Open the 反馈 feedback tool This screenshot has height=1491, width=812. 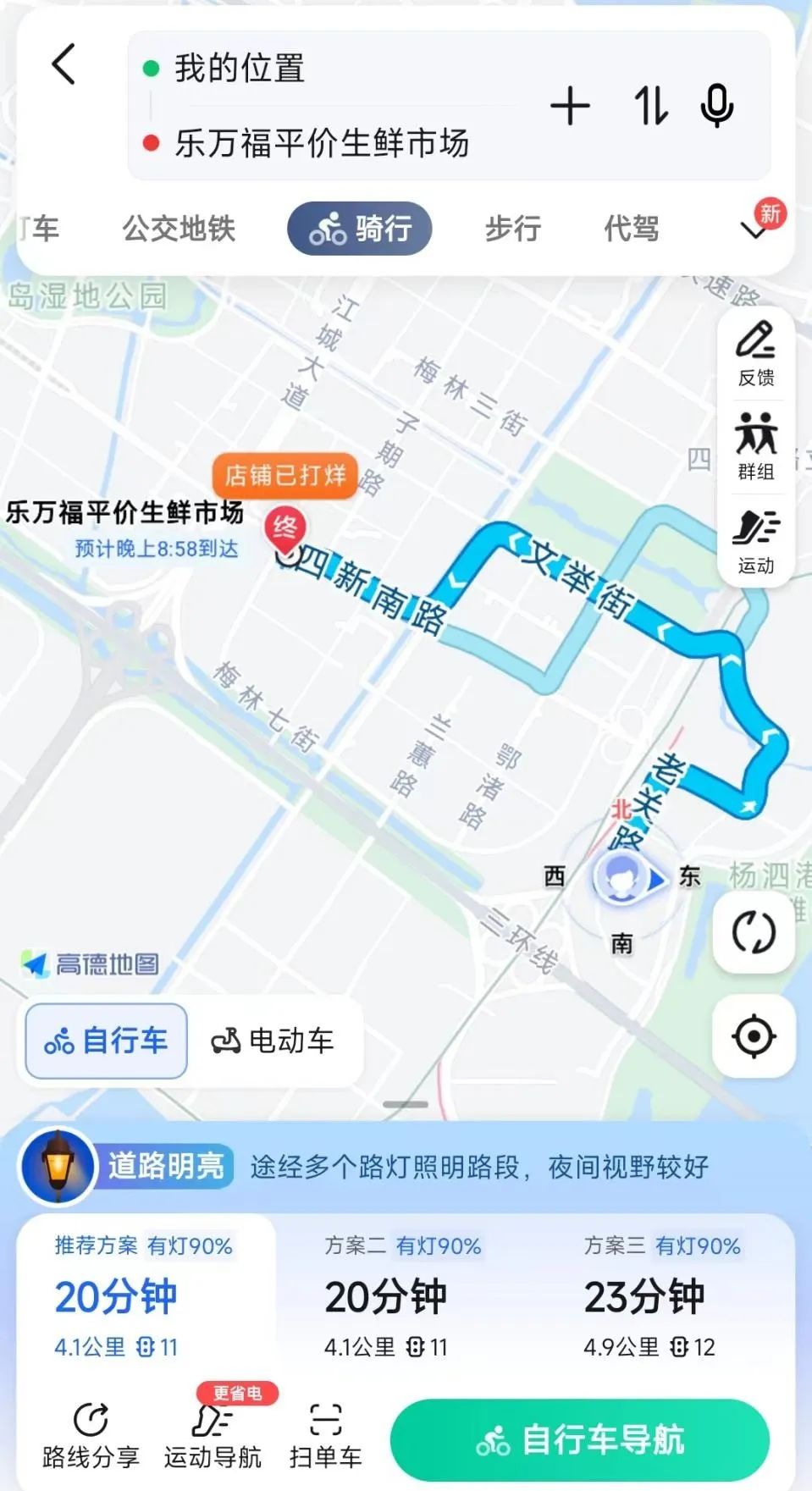click(756, 354)
